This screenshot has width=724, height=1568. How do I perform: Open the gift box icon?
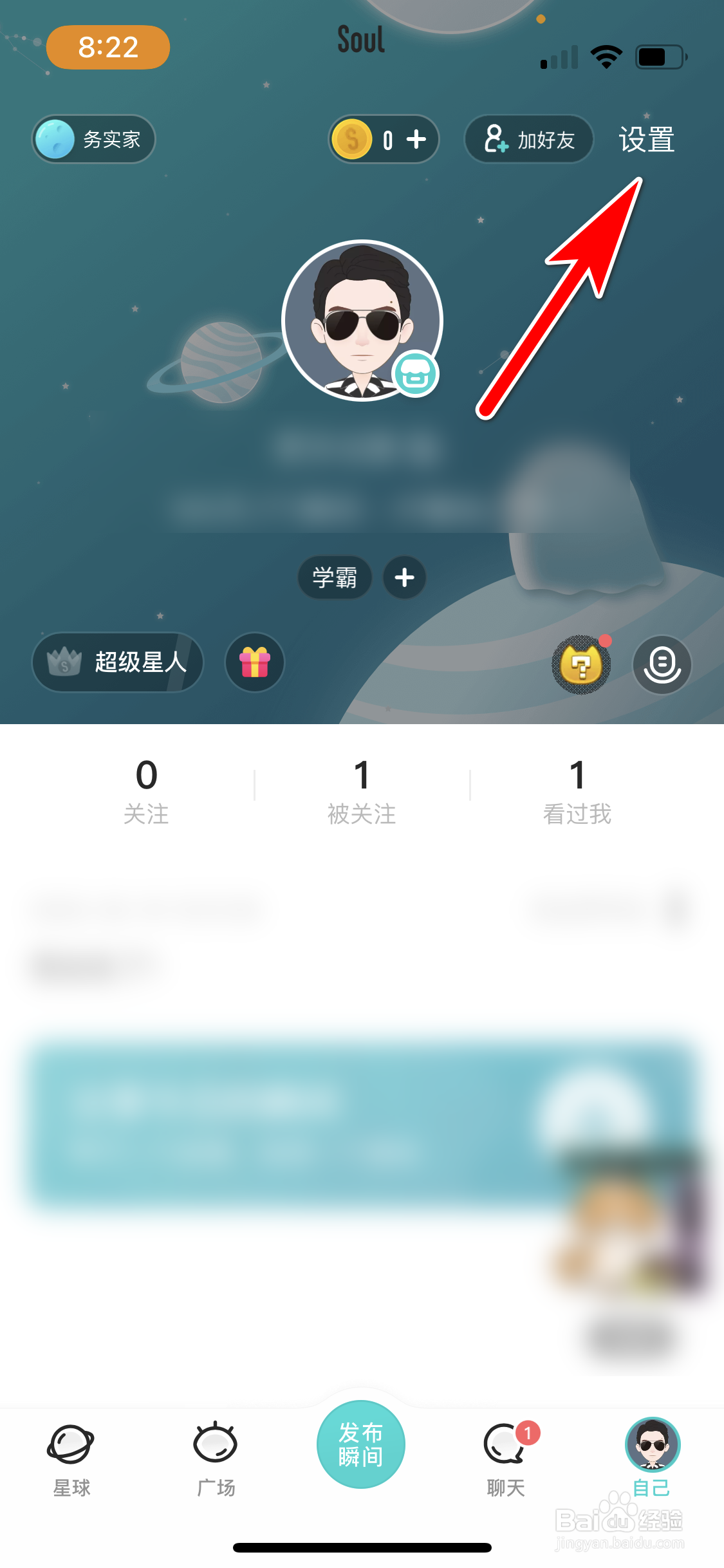[x=254, y=663]
